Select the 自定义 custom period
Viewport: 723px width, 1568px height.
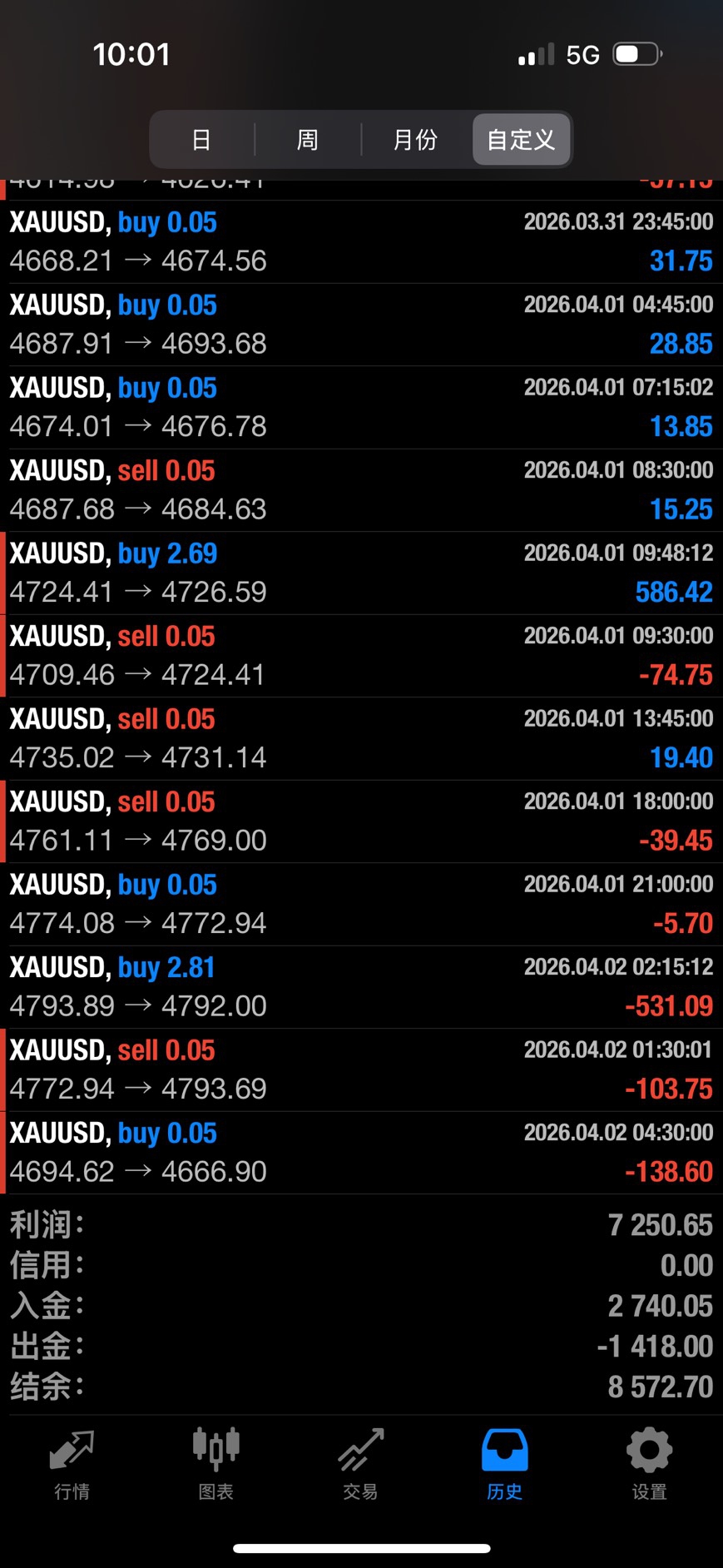[x=521, y=140]
